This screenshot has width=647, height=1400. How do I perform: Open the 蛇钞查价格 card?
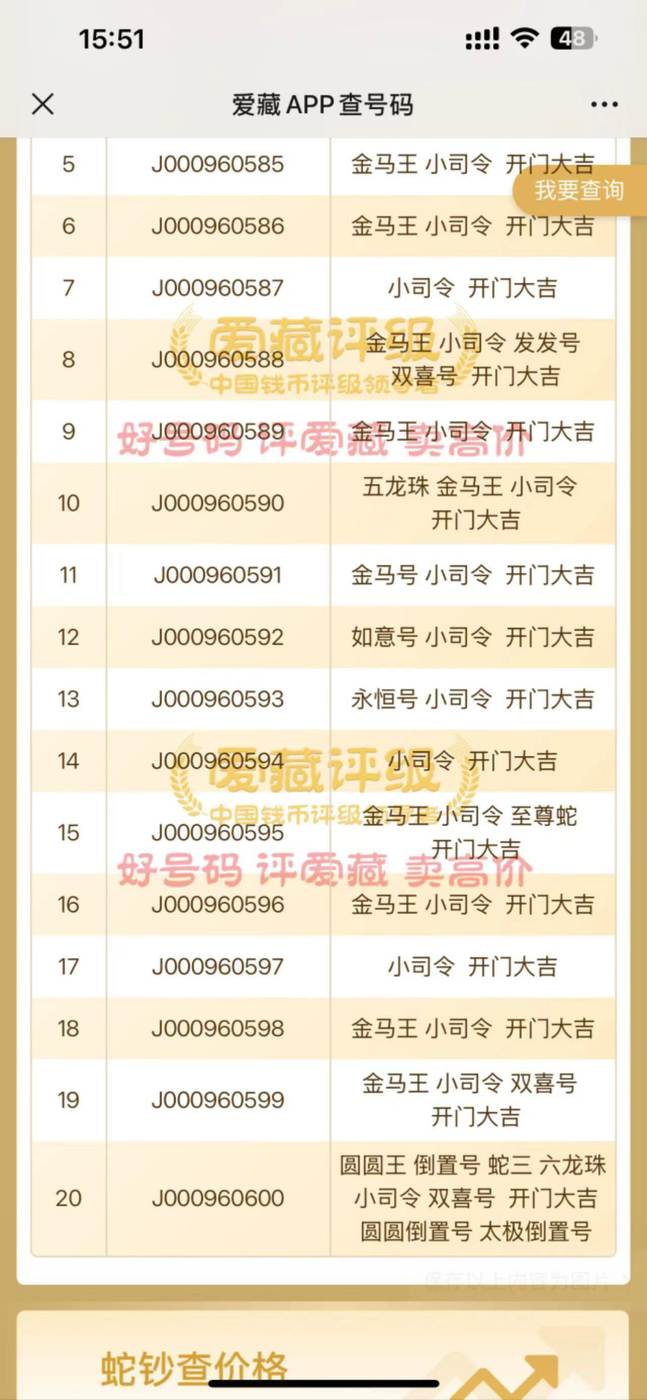click(x=323, y=1355)
